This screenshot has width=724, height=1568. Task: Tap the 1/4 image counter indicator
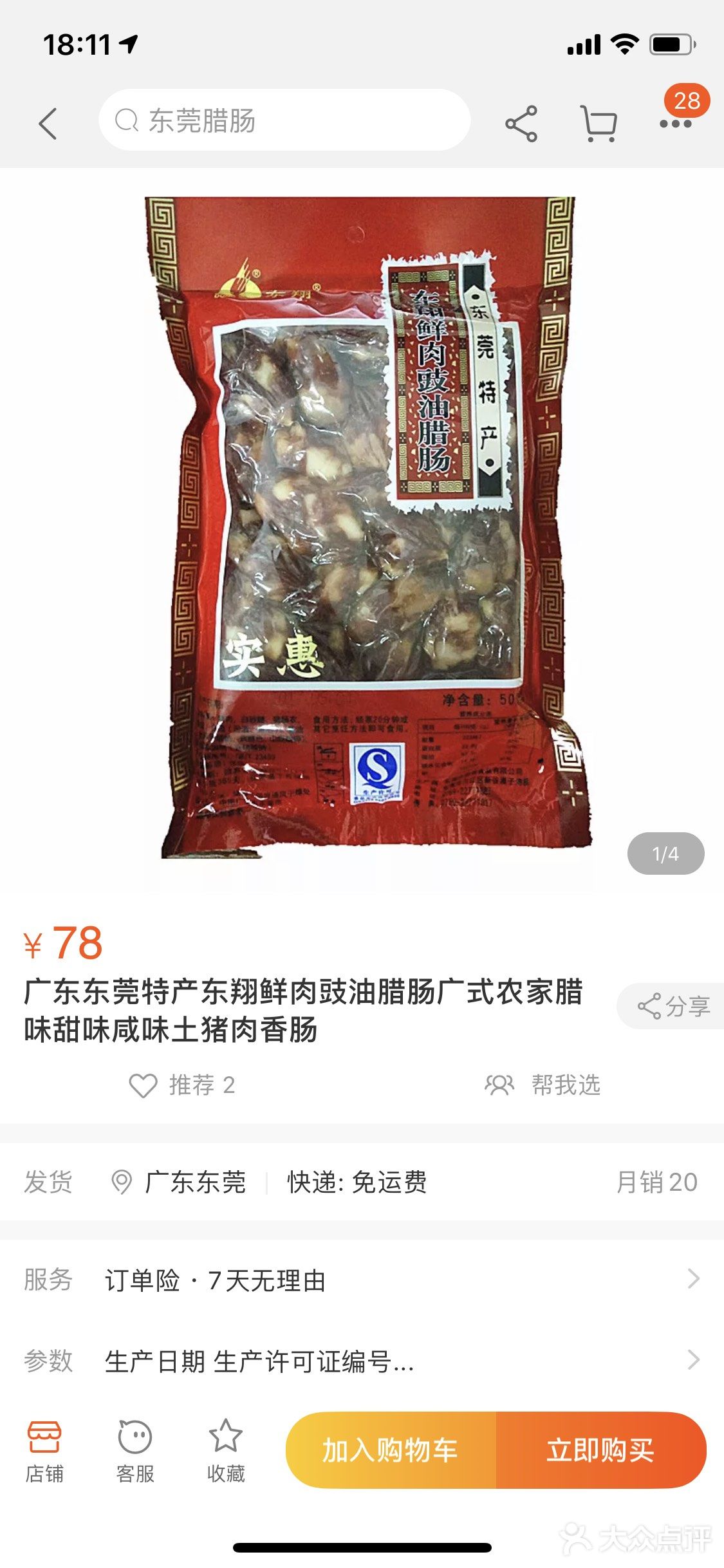[x=665, y=853]
